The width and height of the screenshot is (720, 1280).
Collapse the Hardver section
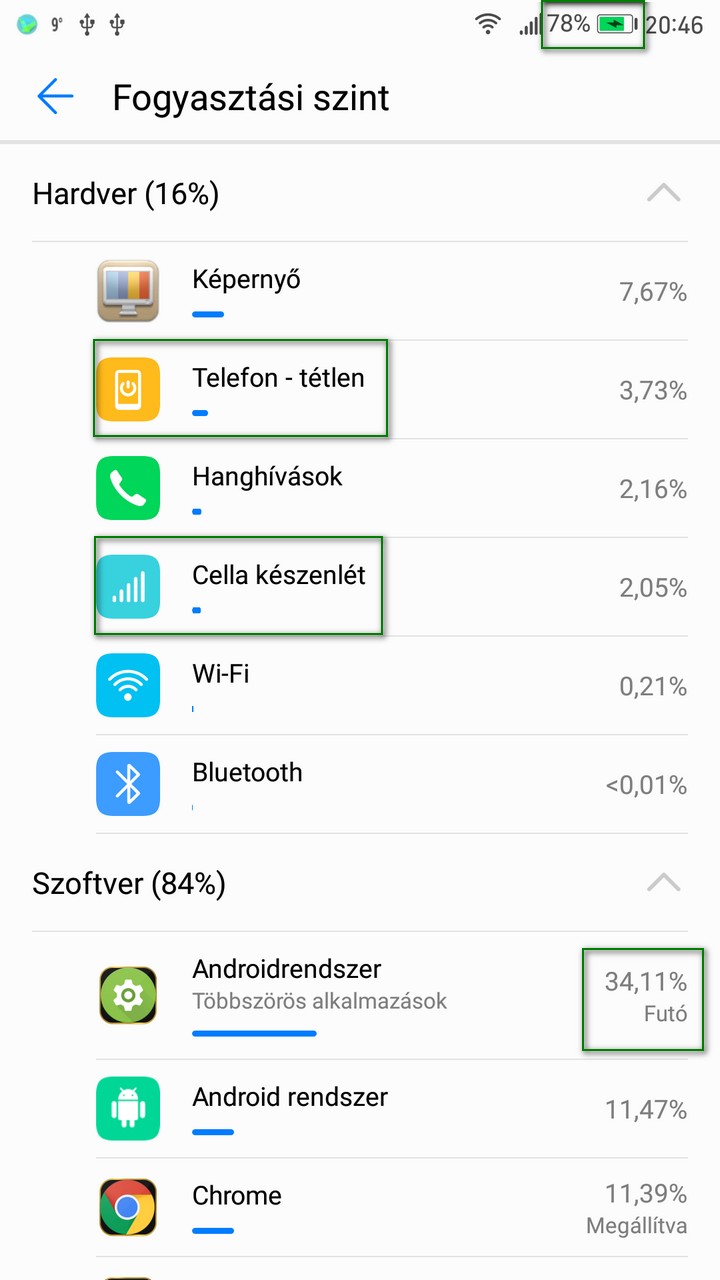point(663,193)
